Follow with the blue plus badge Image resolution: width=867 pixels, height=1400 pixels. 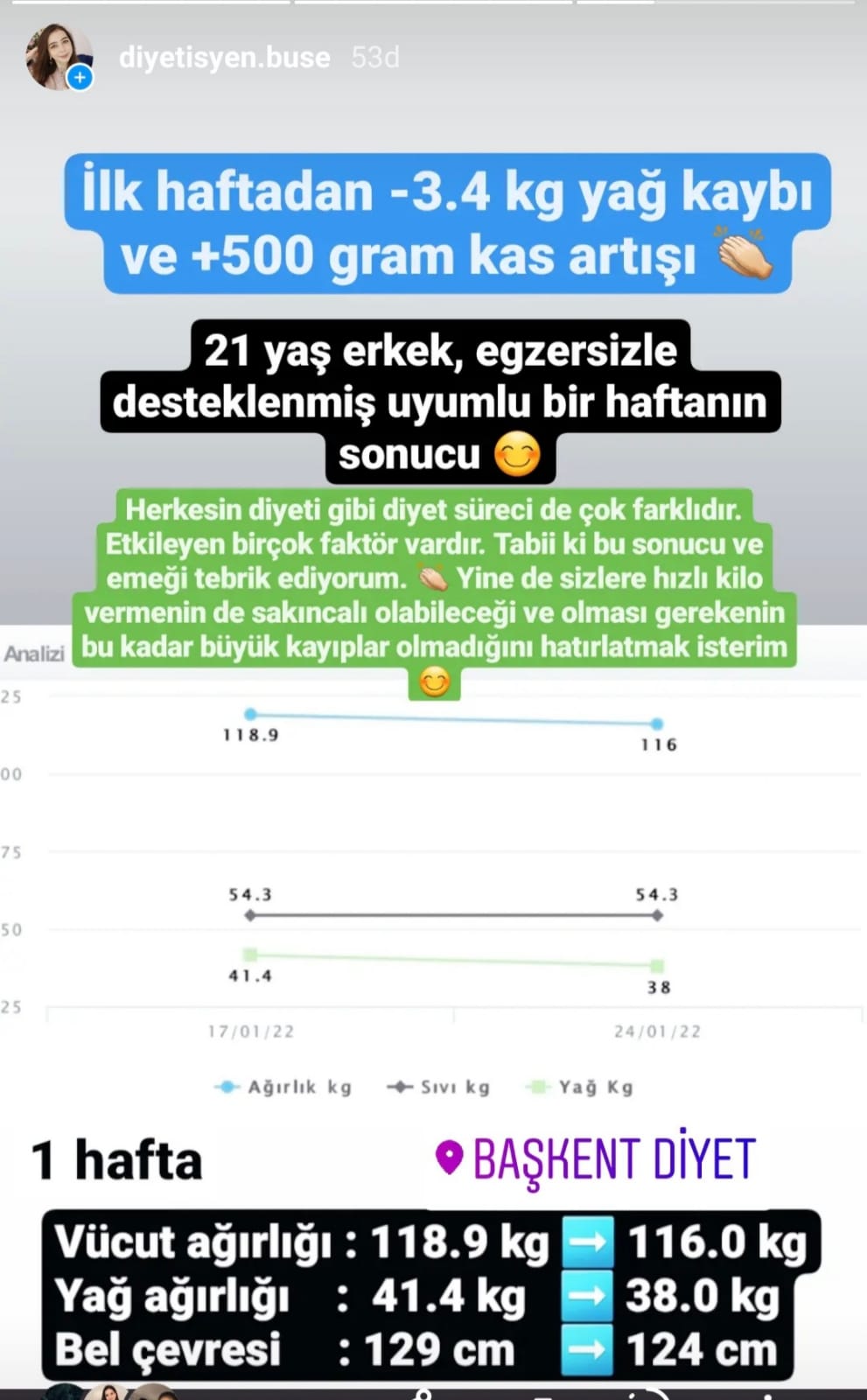[80, 78]
